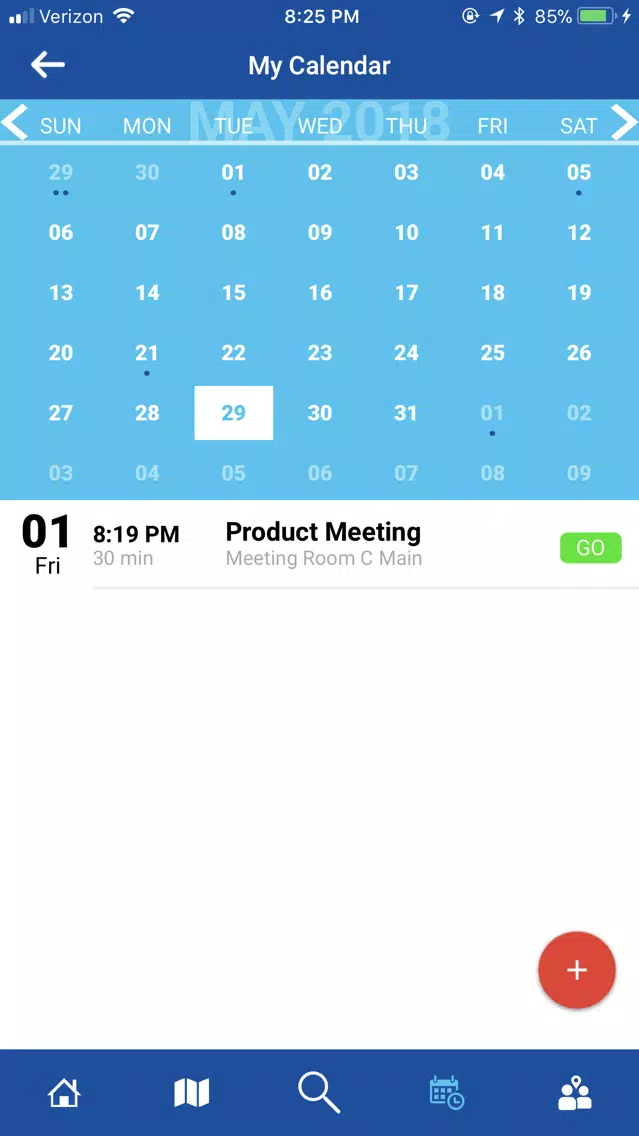Open the people tab
This screenshot has height=1136, width=639.
click(x=574, y=1093)
